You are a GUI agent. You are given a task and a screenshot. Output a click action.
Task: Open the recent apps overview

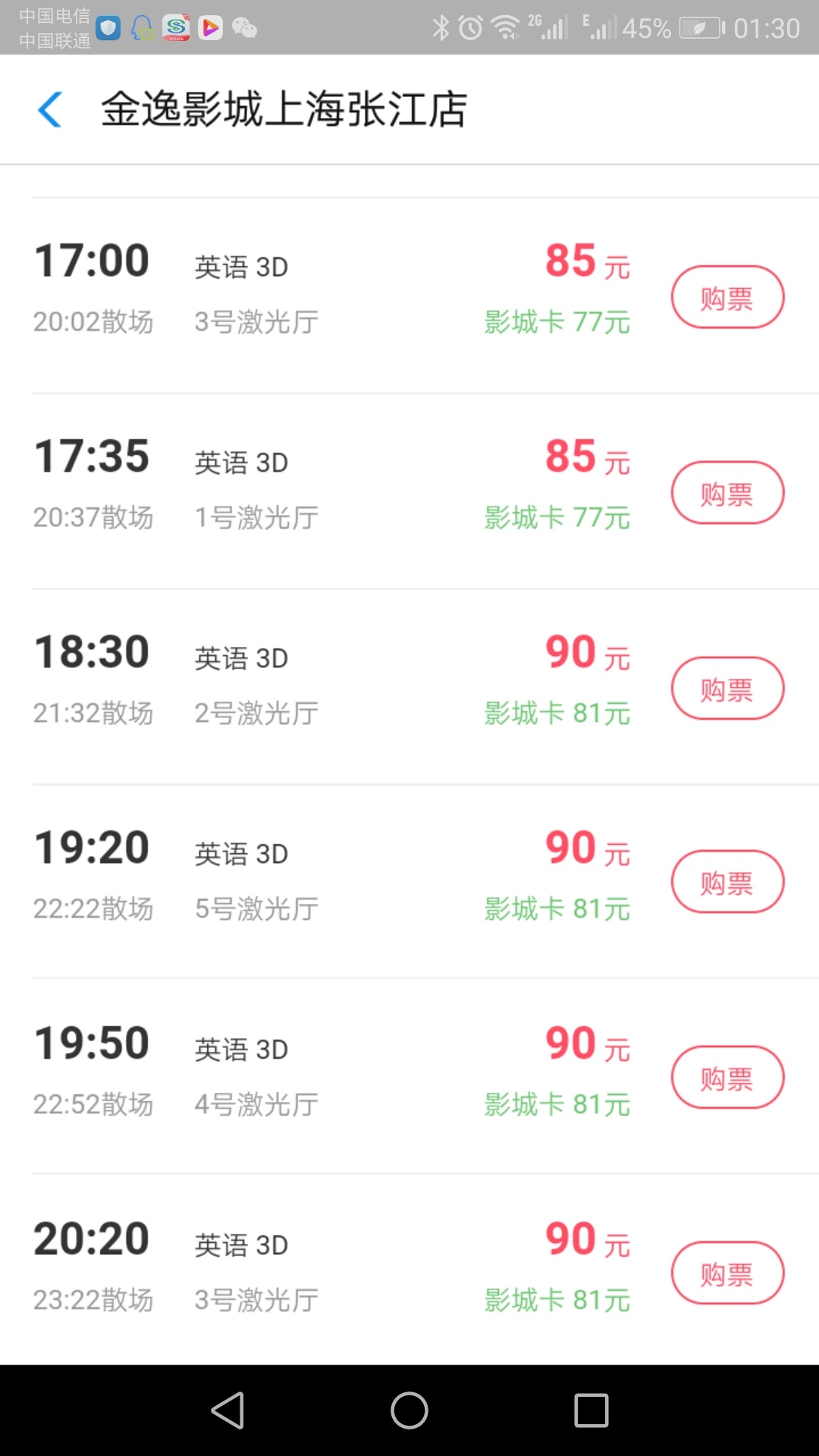pos(591,1410)
